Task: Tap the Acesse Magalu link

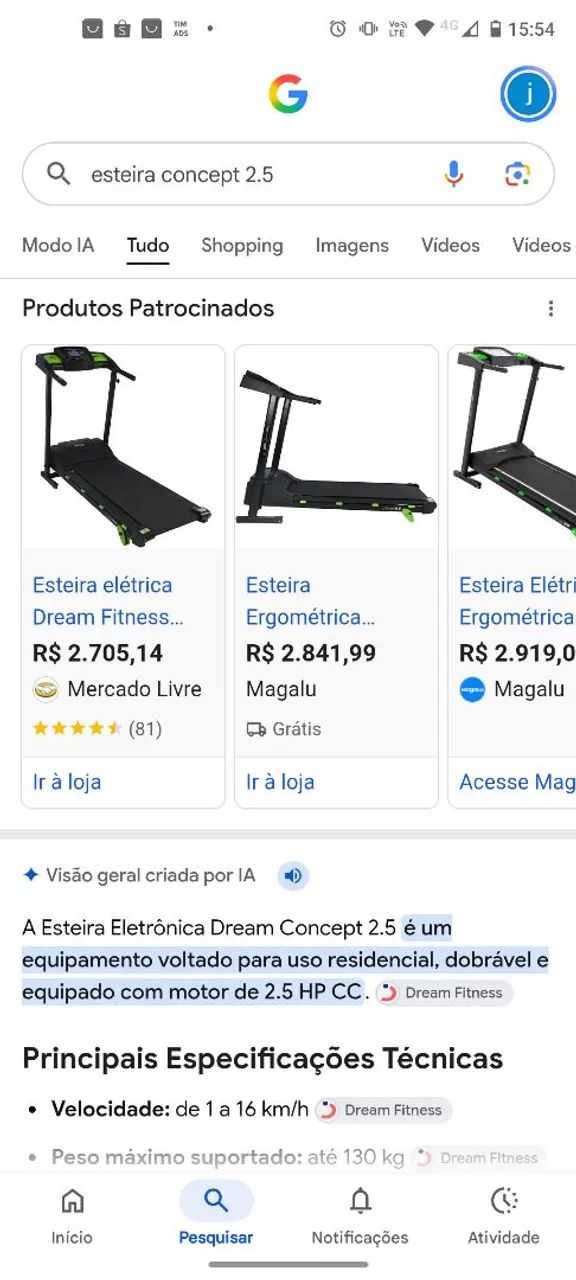Action: (517, 782)
